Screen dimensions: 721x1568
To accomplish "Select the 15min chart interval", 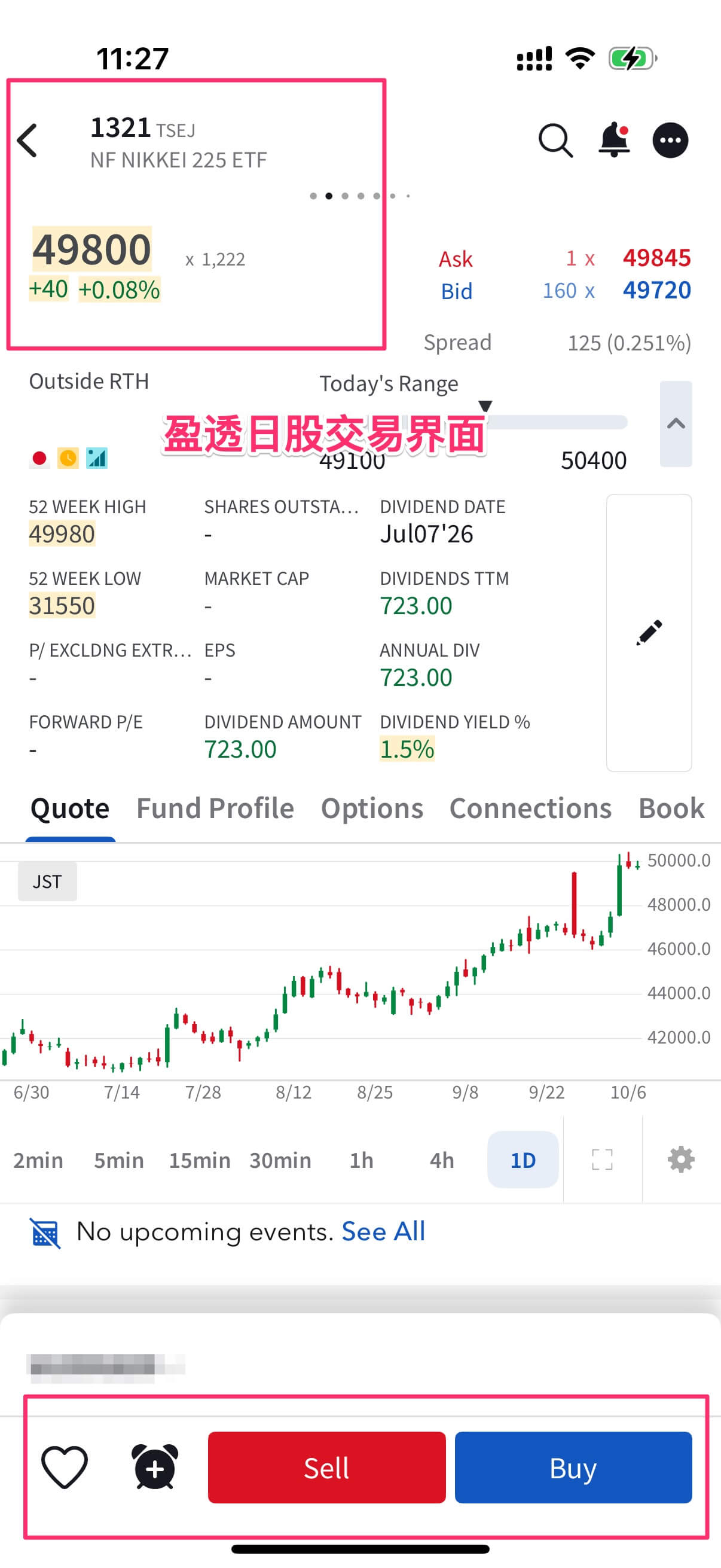I will pos(200,1160).
